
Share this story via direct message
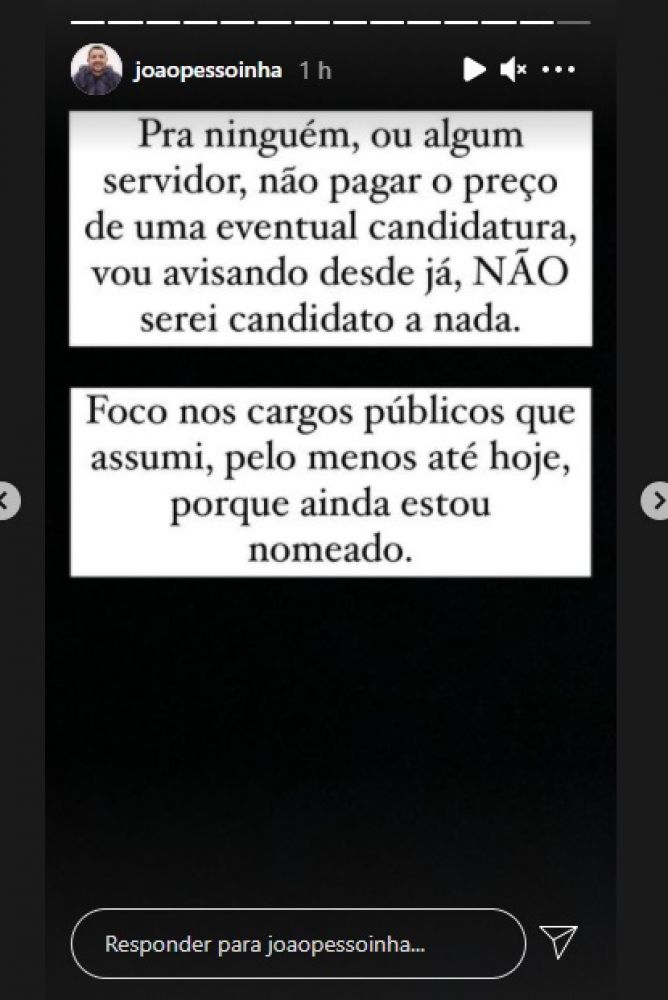pos(558,943)
